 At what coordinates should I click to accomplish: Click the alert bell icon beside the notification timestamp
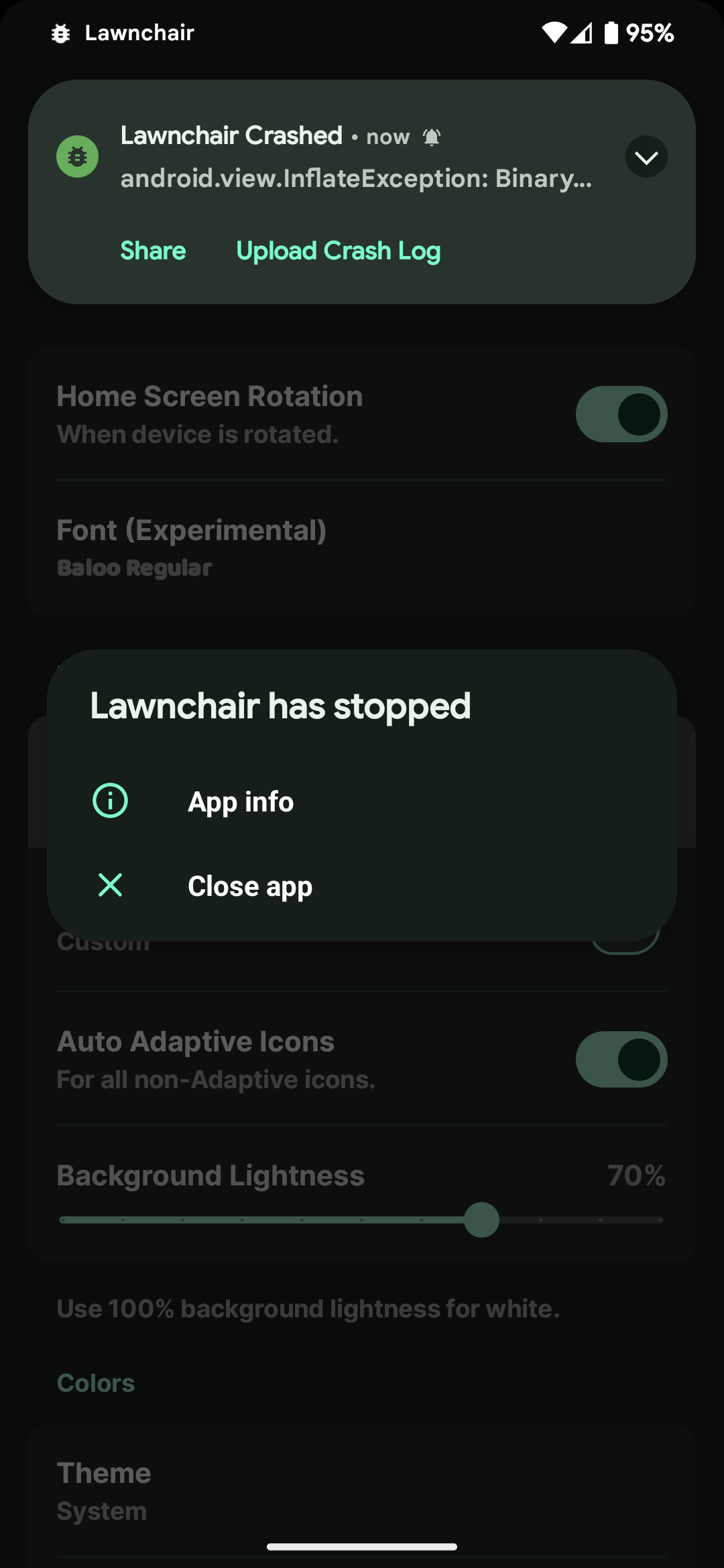[x=432, y=136]
